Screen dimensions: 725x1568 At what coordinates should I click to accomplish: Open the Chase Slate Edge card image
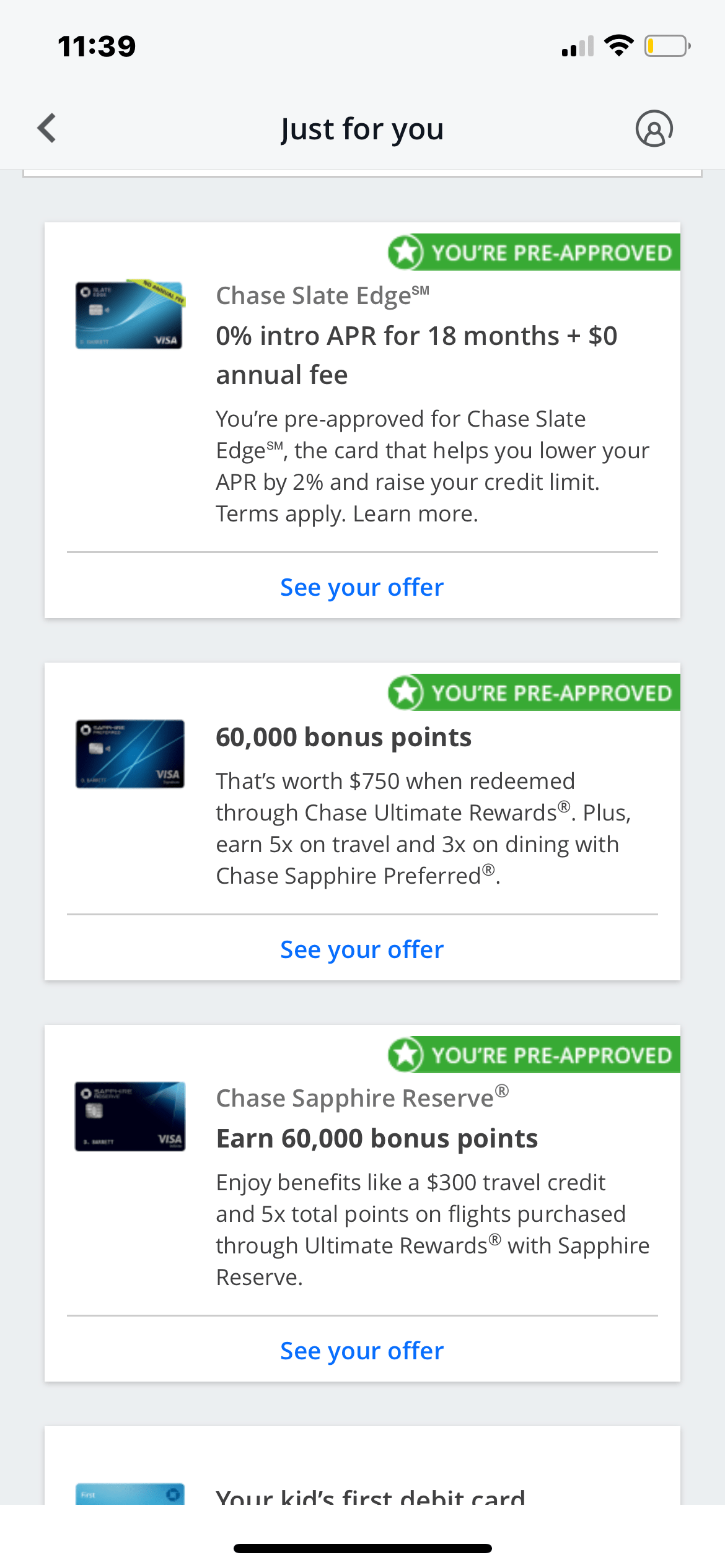click(130, 315)
